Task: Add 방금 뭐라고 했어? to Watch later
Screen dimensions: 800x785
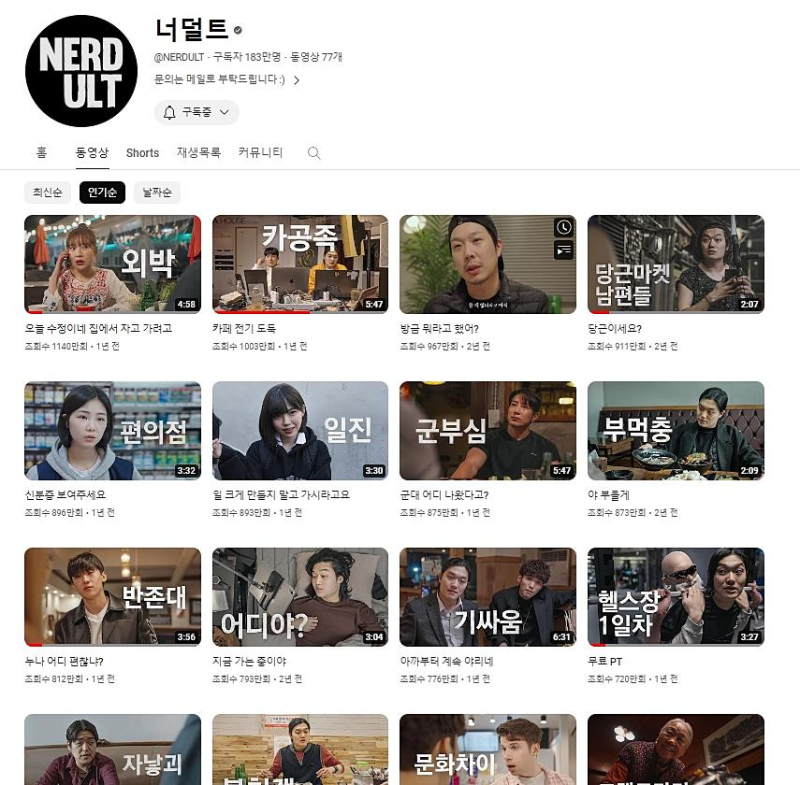Action: (x=564, y=228)
